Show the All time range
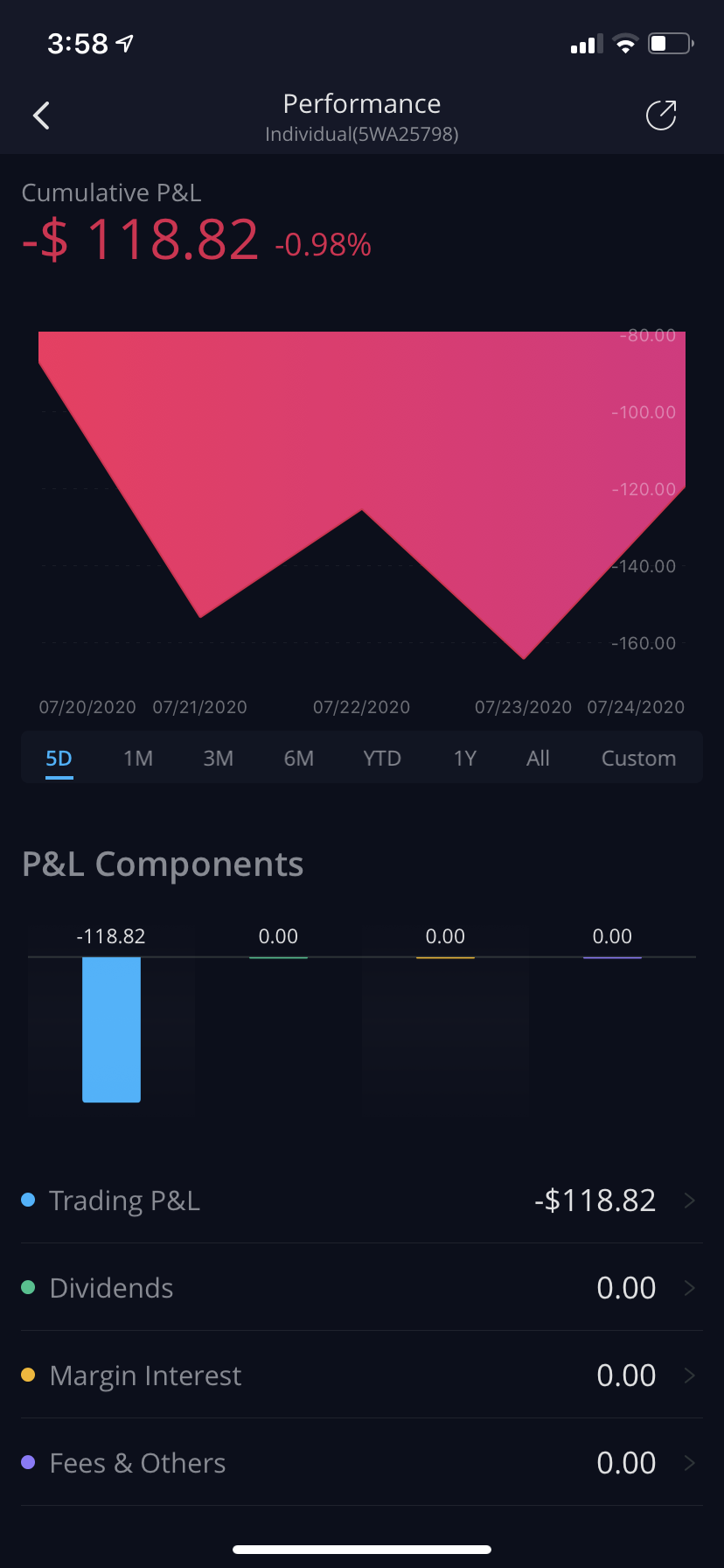Image resolution: width=724 pixels, height=1568 pixels. (x=539, y=758)
